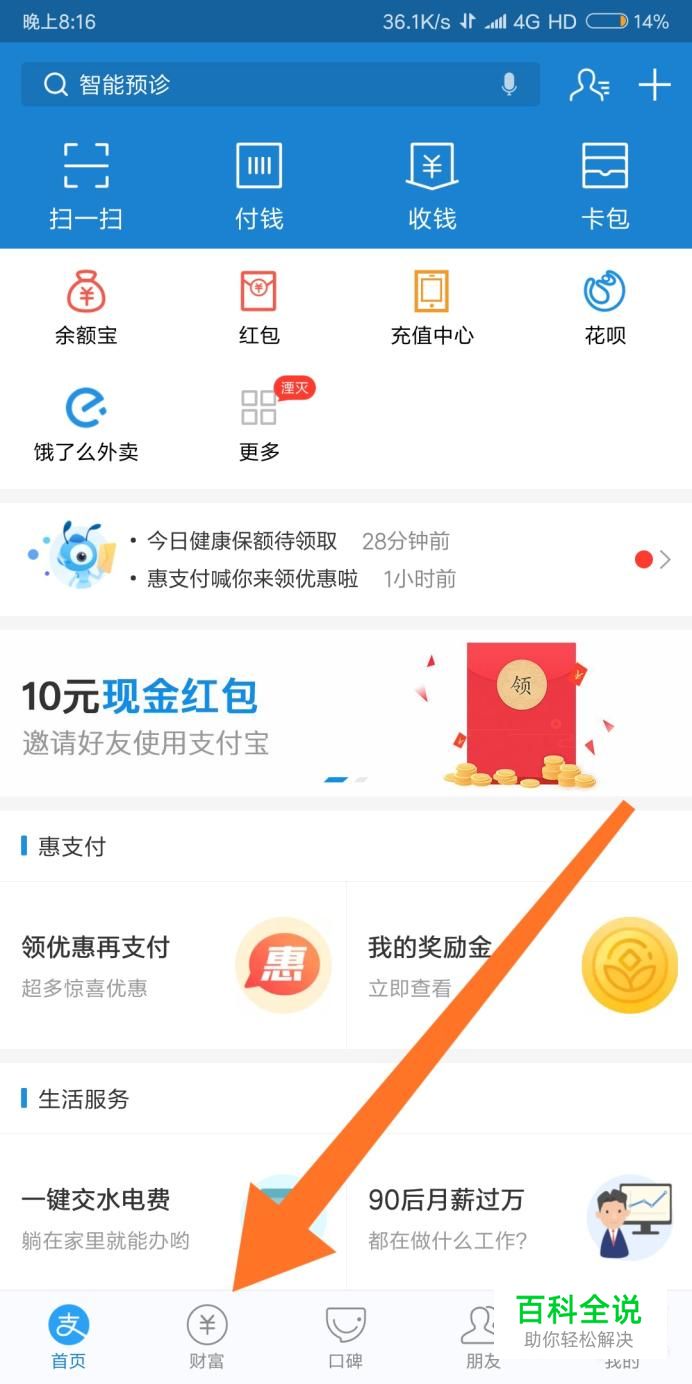The width and height of the screenshot is (692, 1384).
Task: Open 领优惠再支付 card
Action: [x=173, y=964]
